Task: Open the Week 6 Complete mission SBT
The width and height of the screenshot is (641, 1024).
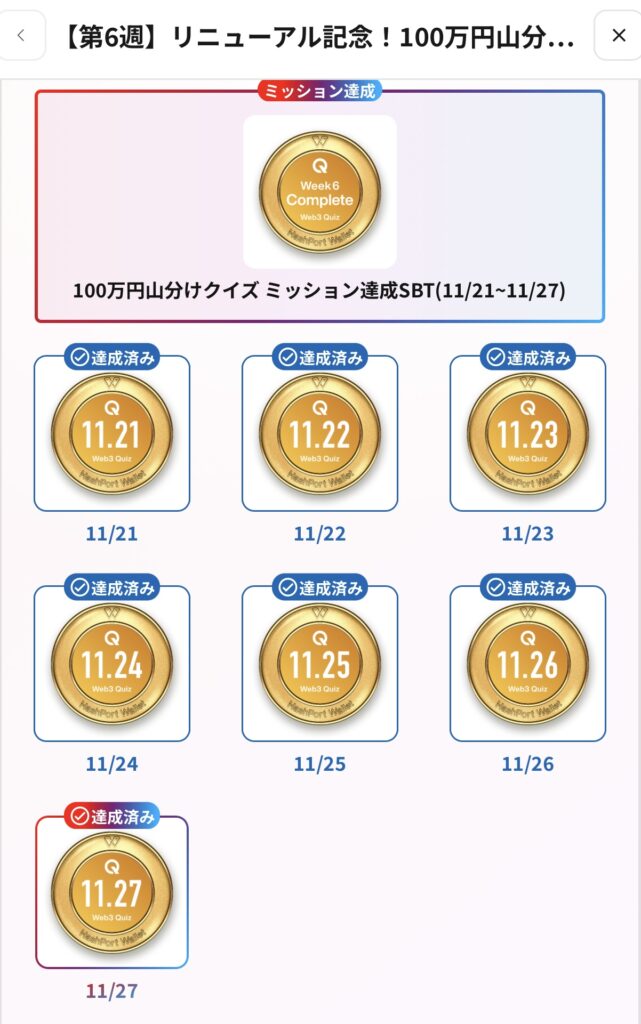Action: pos(320,192)
